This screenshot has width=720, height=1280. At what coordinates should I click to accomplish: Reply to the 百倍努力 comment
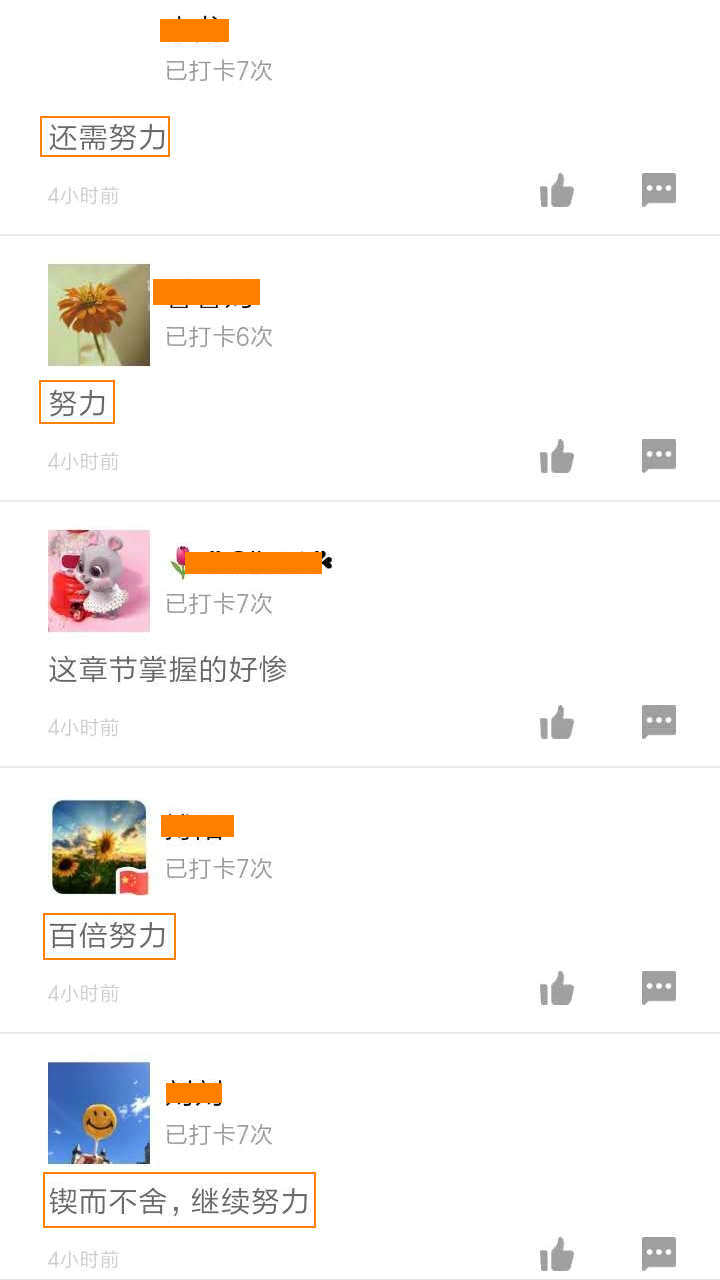pos(659,988)
